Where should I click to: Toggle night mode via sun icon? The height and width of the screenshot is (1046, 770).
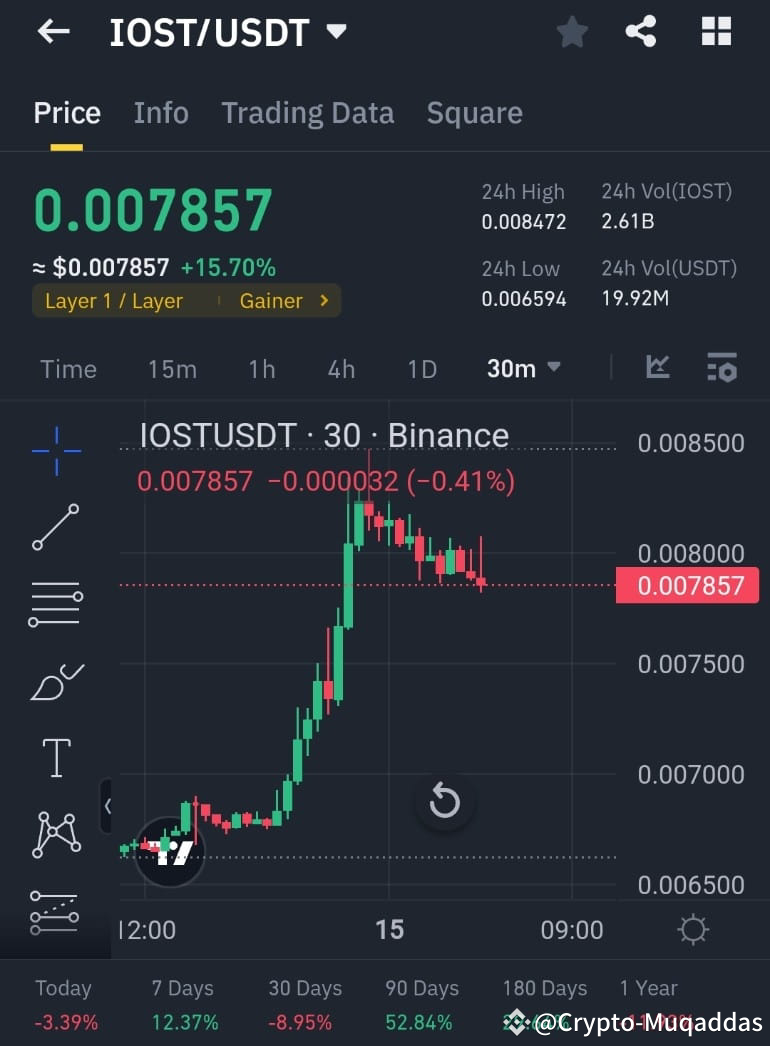(694, 929)
